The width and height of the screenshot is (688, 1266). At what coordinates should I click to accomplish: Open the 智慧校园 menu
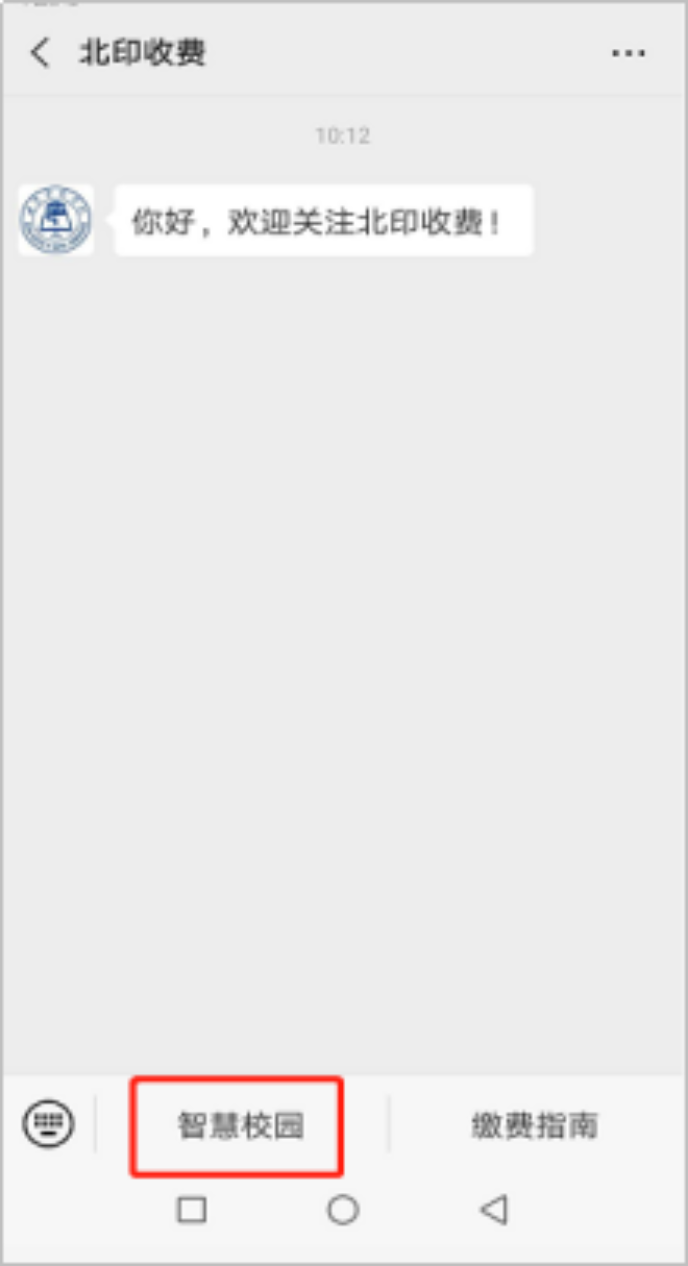pos(239,1126)
